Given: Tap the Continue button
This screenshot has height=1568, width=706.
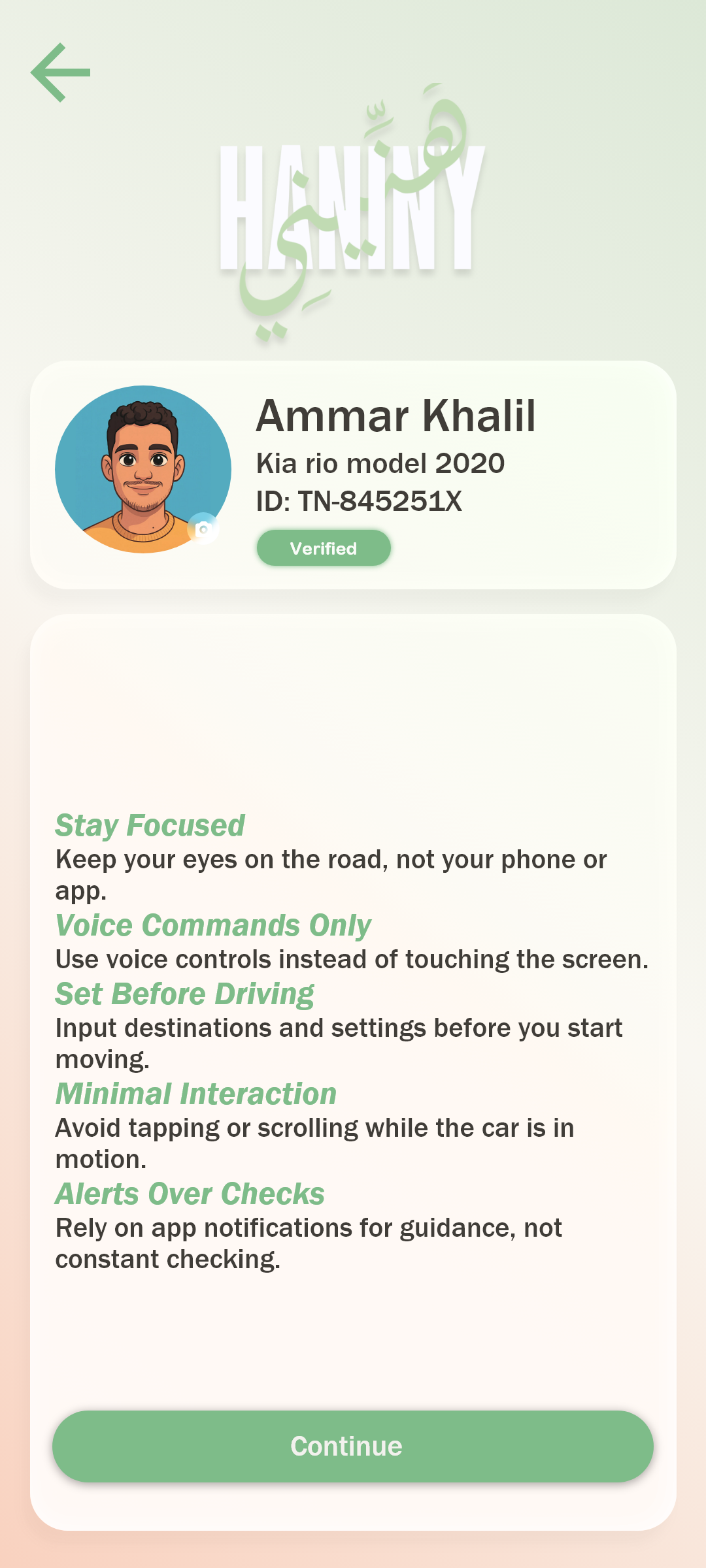Looking at the screenshot, I should click(353, 1446).
